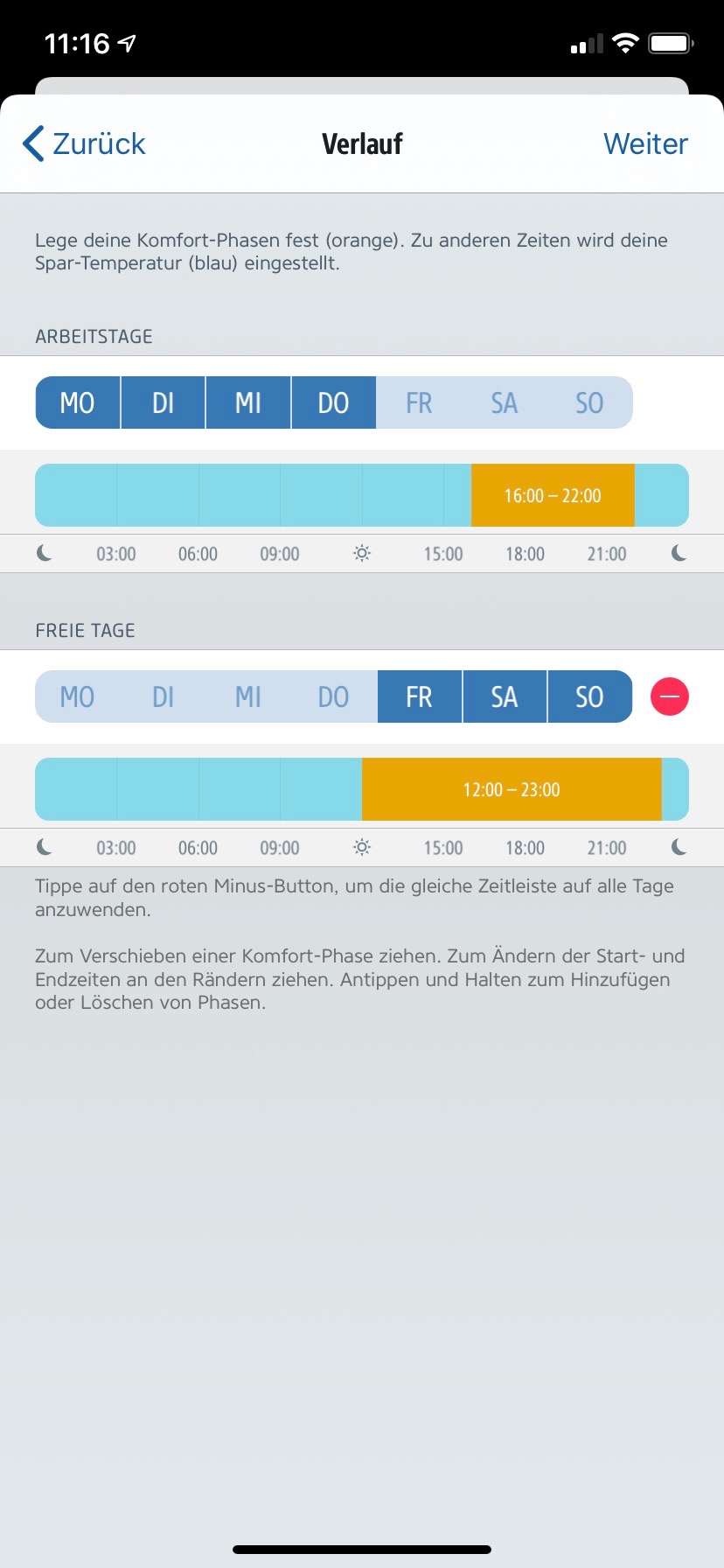Viewport: 724px width, 1568px height.
Task: Select FR in Arbeitstage
Action: tap(419, 402)
